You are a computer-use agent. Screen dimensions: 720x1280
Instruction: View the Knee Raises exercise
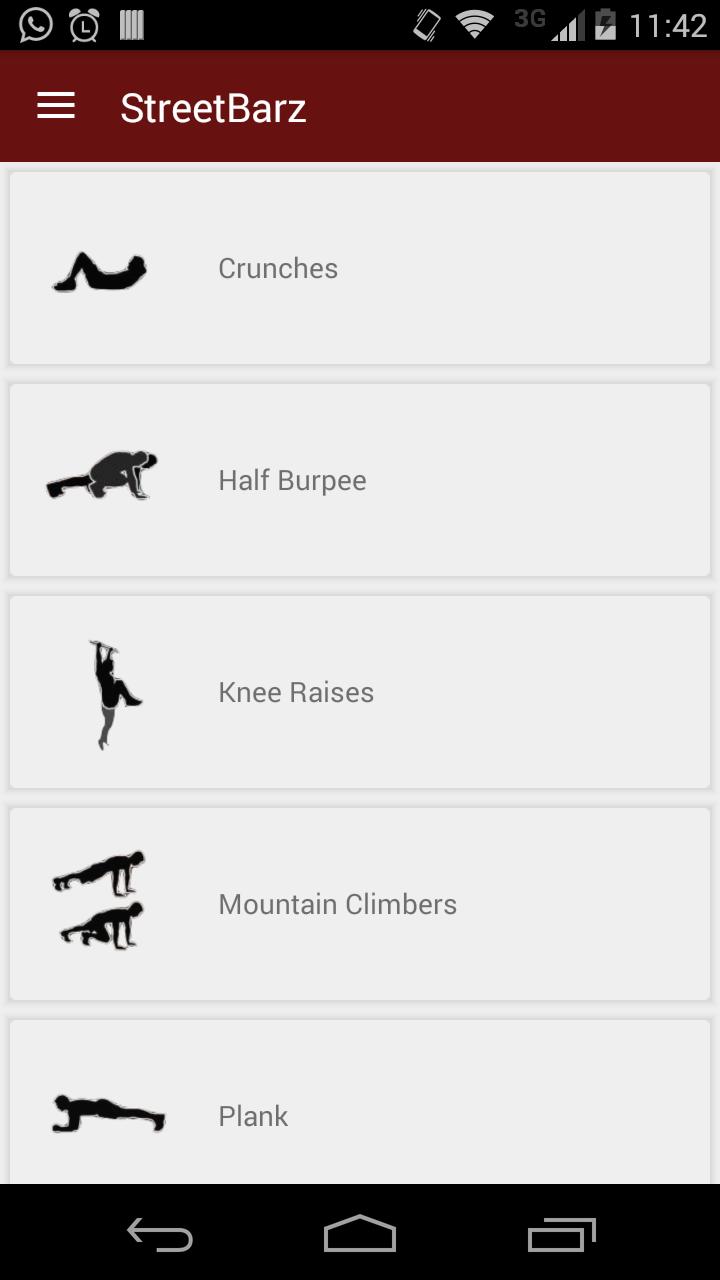[x=360, y=692]
